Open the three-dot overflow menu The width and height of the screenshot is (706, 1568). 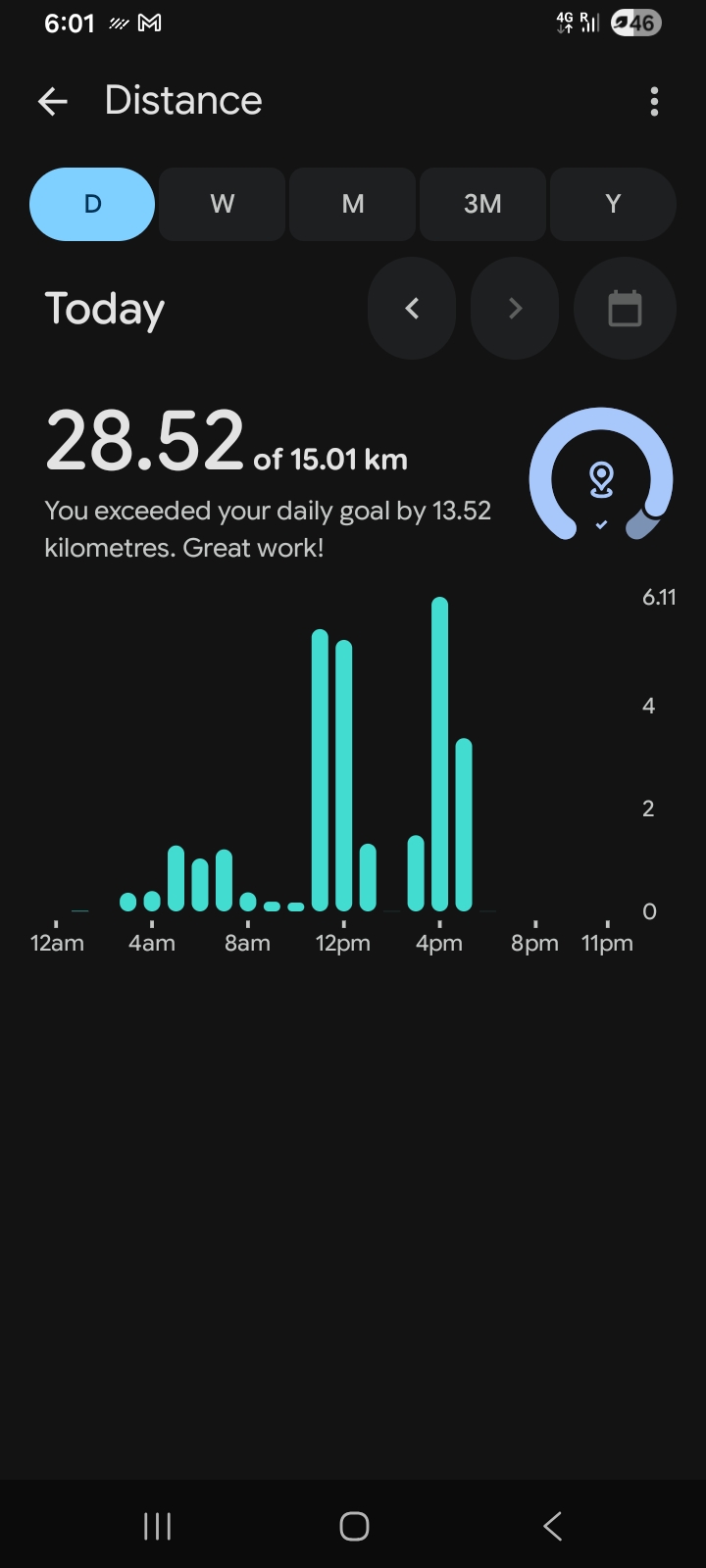pyautogui.click(x=654, y=101)
